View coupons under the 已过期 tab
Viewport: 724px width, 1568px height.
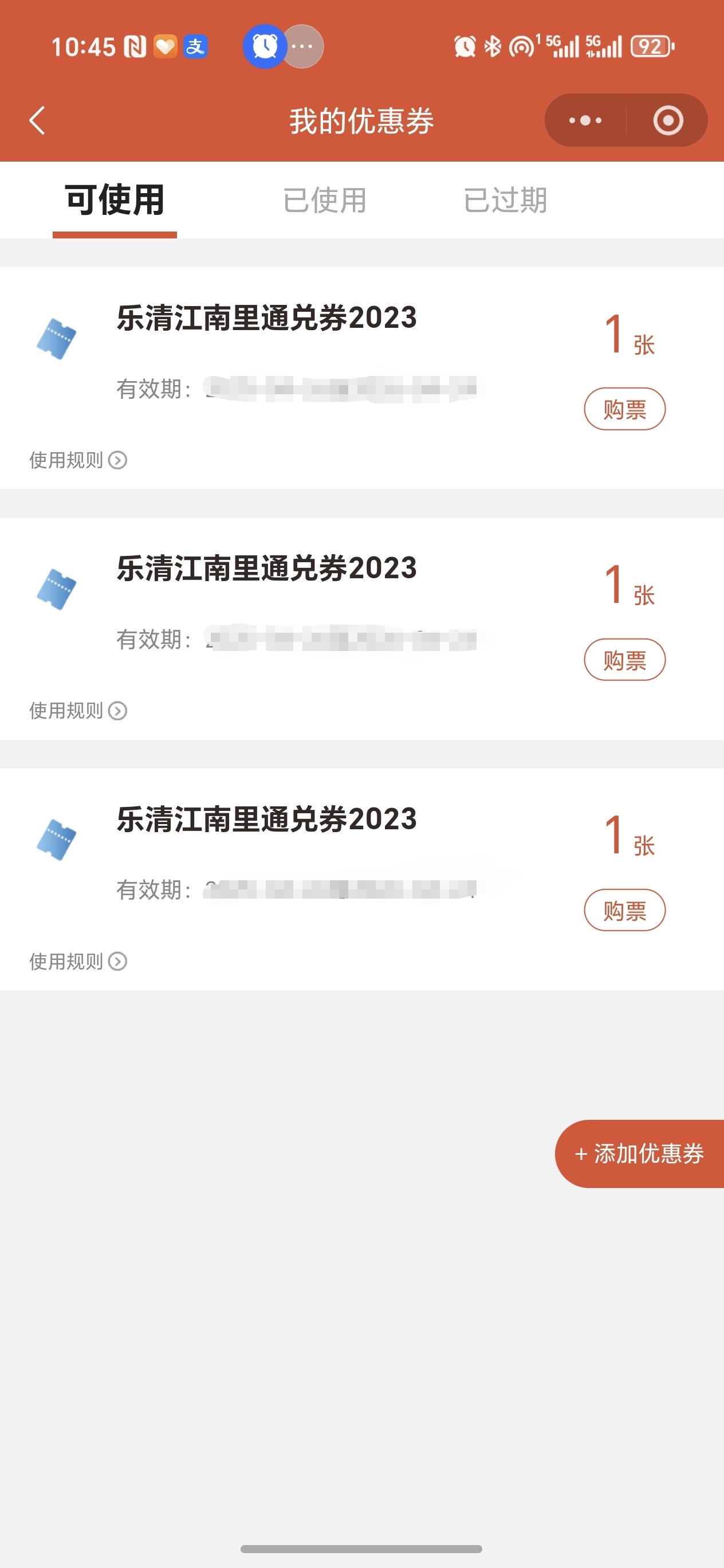coord(505,199)
